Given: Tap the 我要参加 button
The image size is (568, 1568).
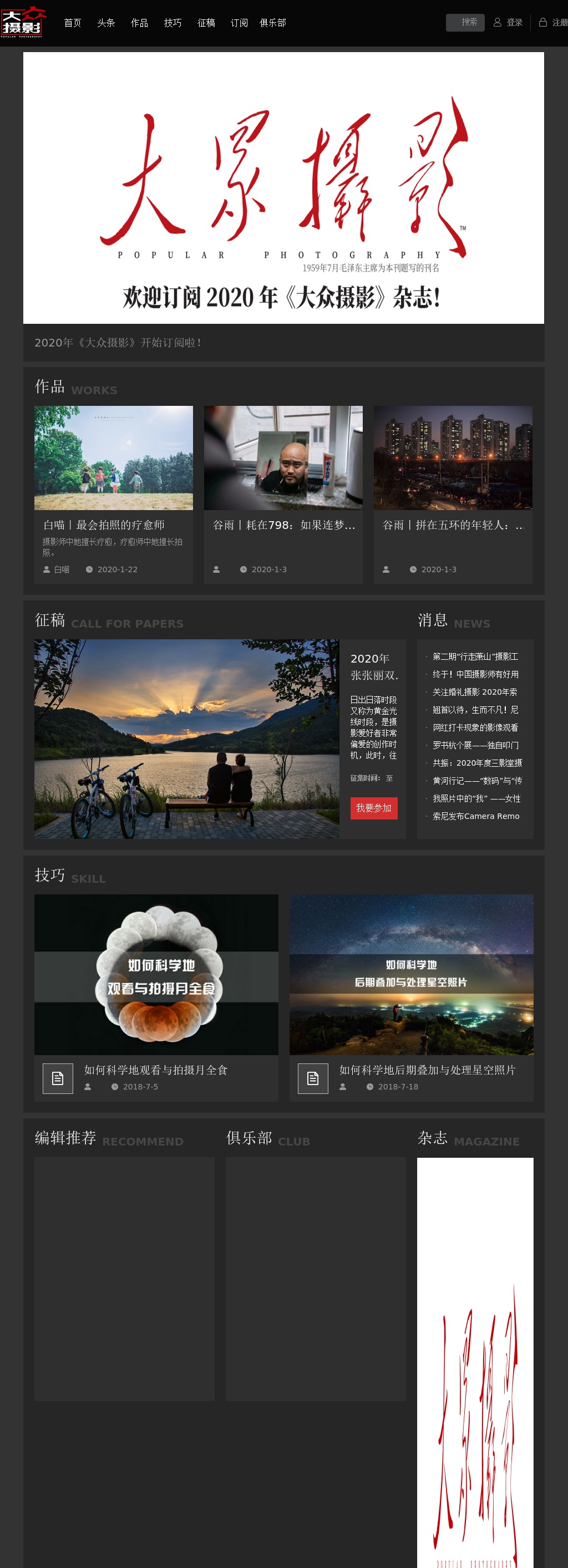Looking at the screenshot, I should point(374,808).
